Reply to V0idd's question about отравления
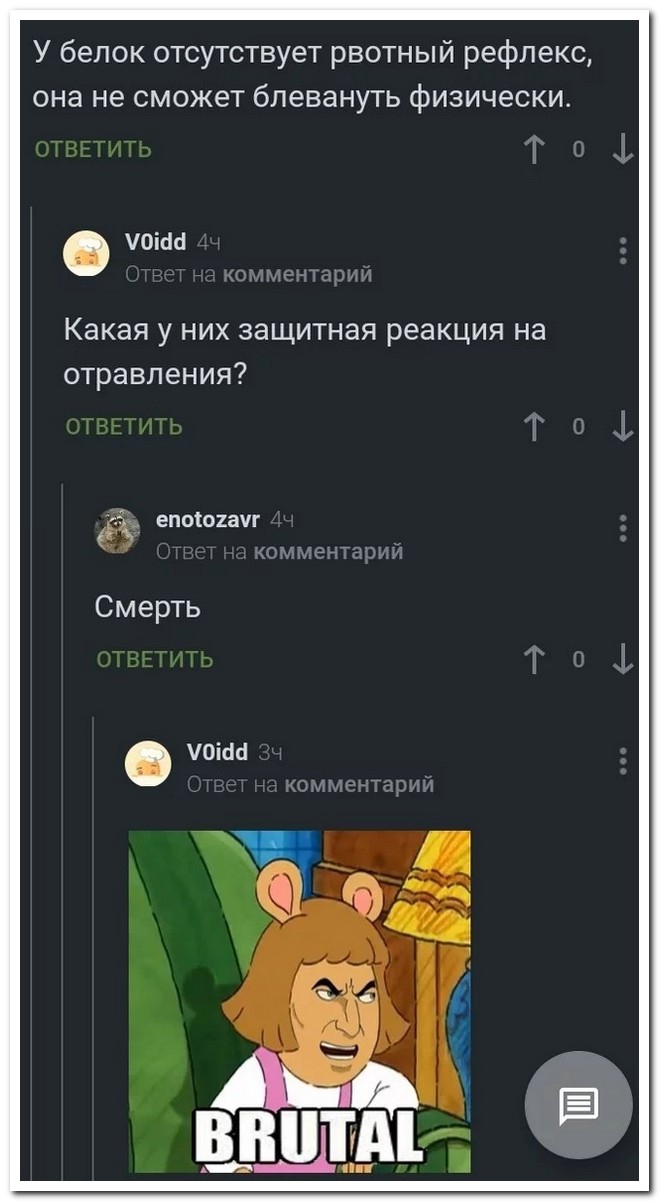 (124, 427)
